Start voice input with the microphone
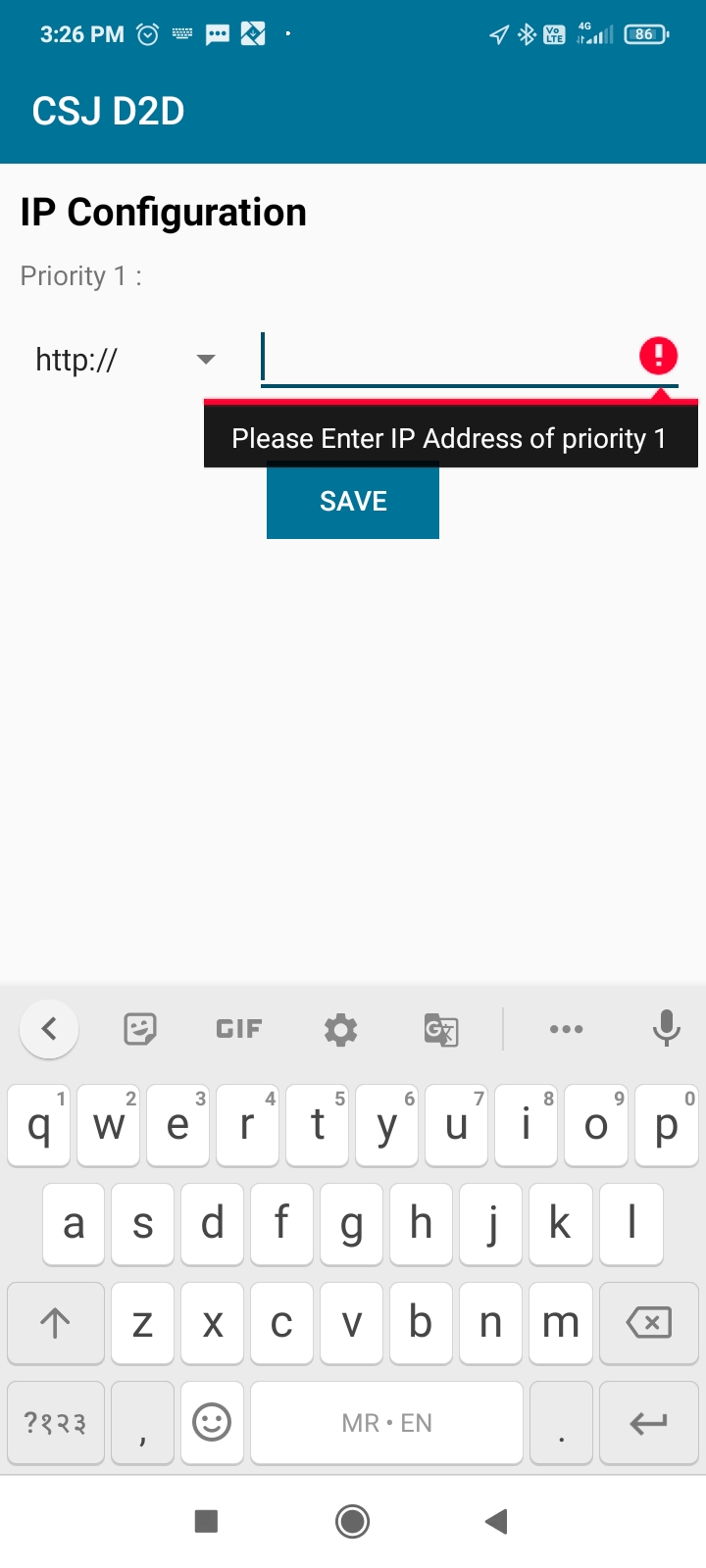Screen dimensions: 706x1568 click(x=667, y=1028)
